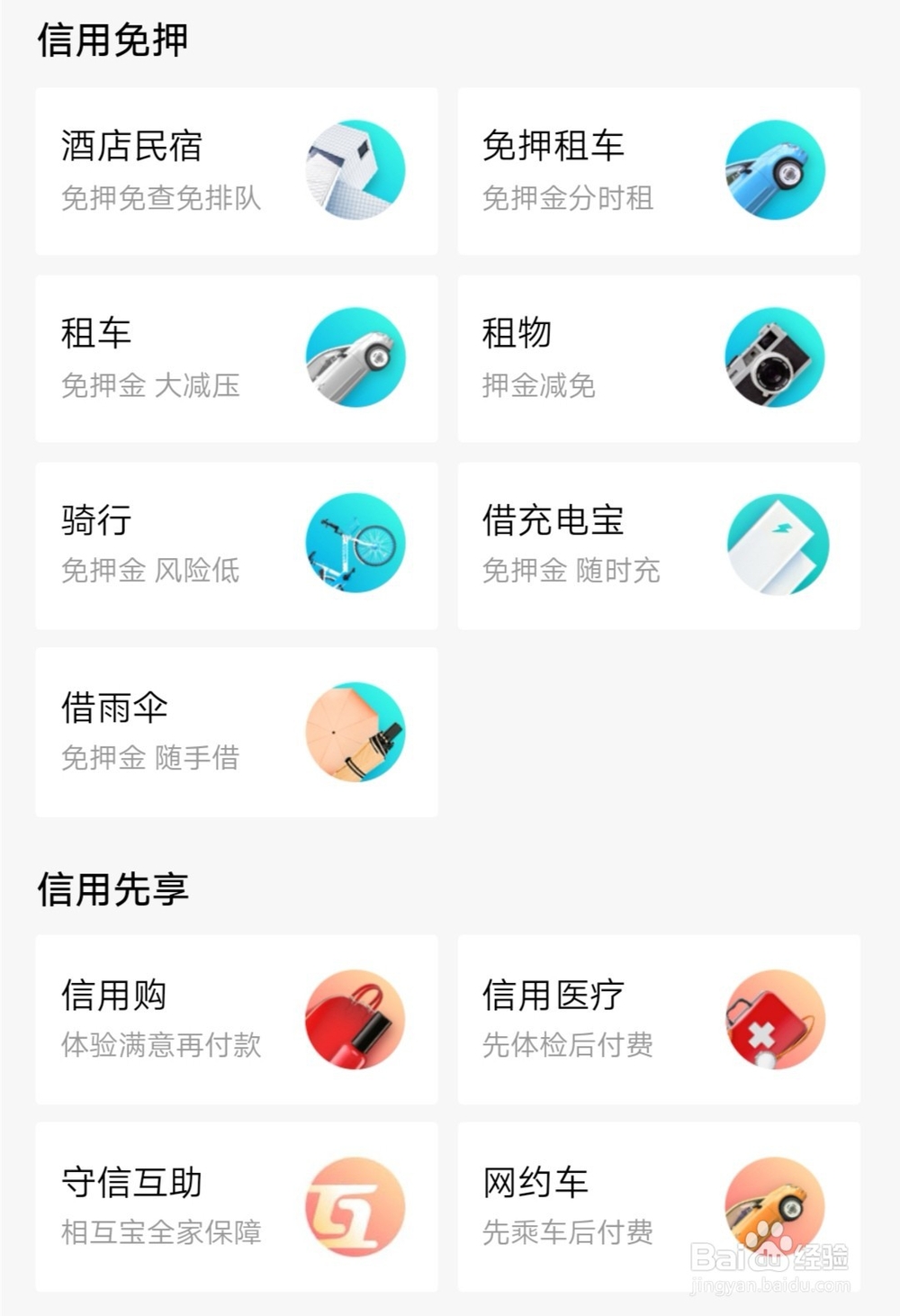This screenshot has width=900, height=1316.
Task: Click the hotel icon for 酒店民宿
Action: 354,169
